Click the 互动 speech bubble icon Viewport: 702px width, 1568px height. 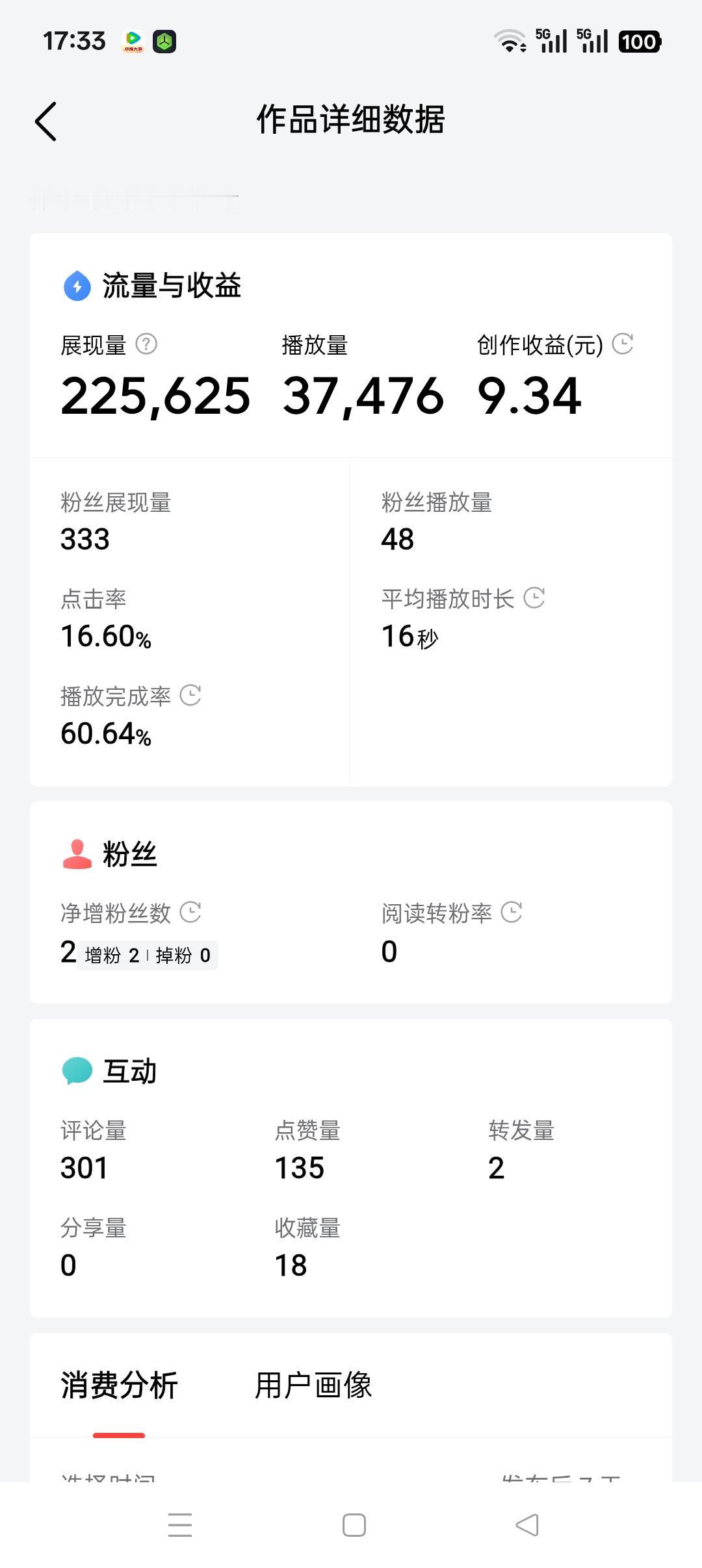[x=75, y=1069]
